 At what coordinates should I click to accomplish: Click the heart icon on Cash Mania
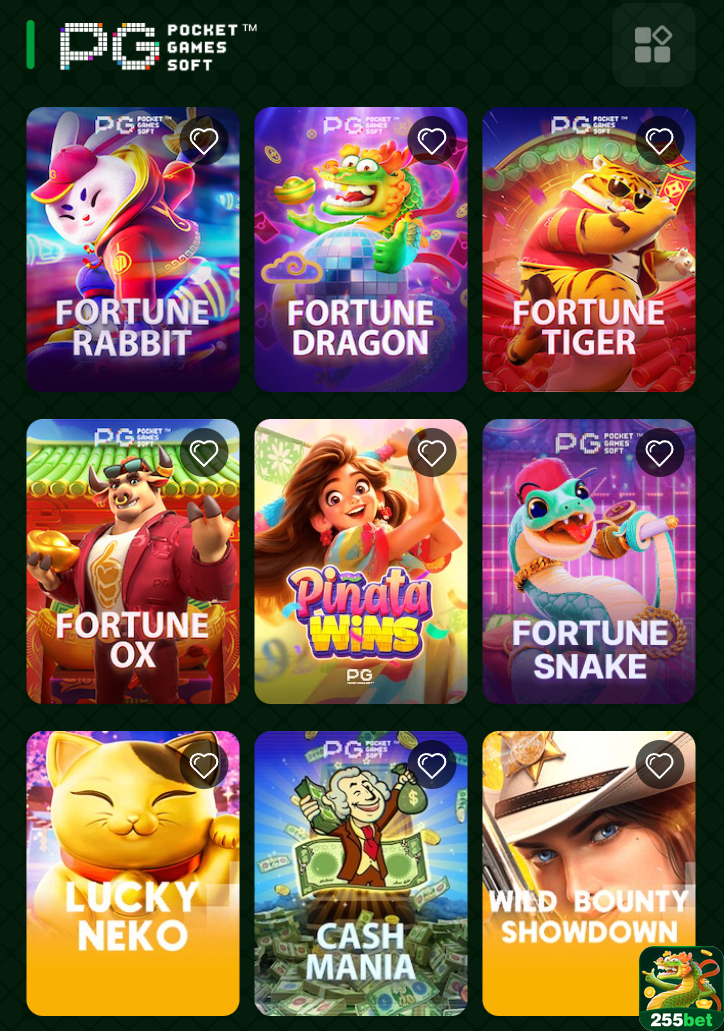432,764
